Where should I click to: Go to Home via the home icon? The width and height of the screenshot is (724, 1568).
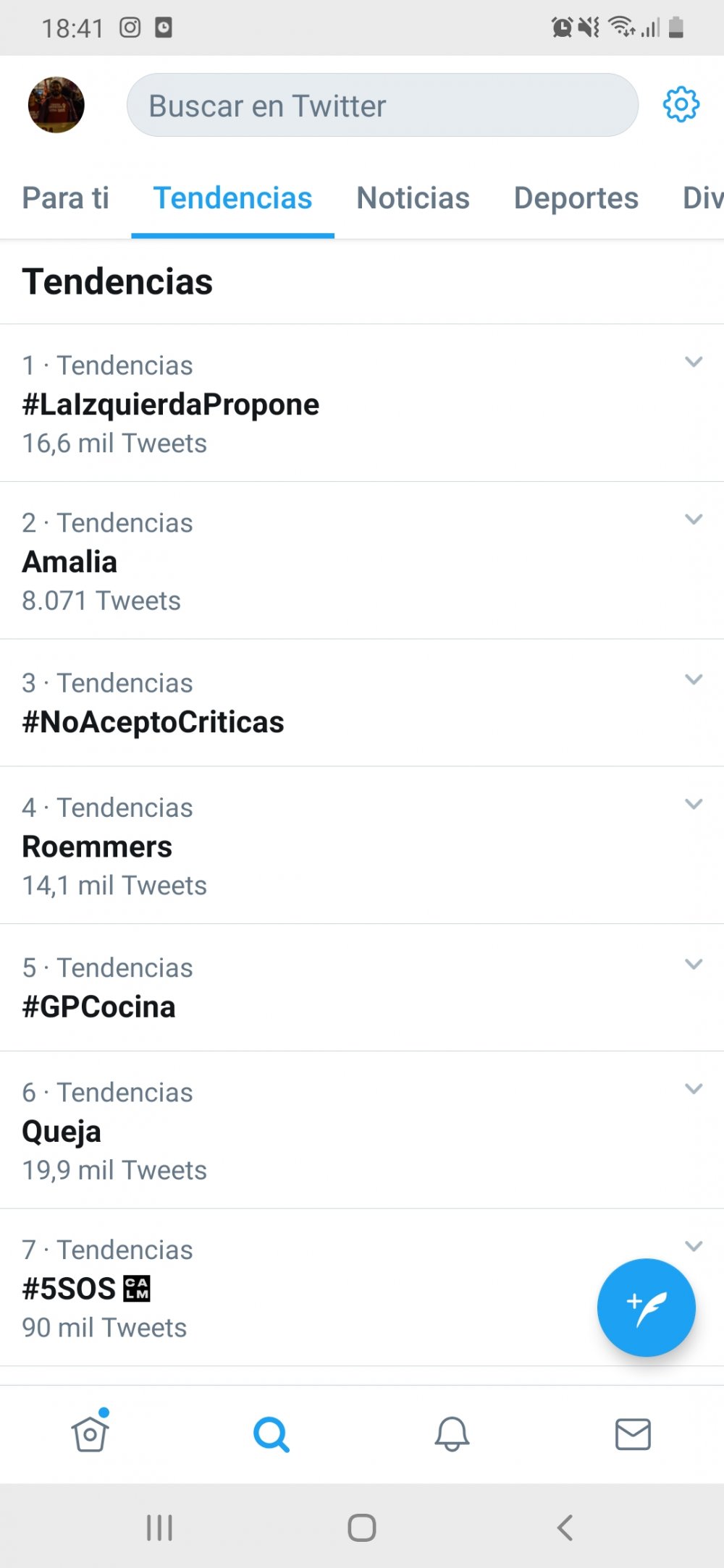[90, 1434]
